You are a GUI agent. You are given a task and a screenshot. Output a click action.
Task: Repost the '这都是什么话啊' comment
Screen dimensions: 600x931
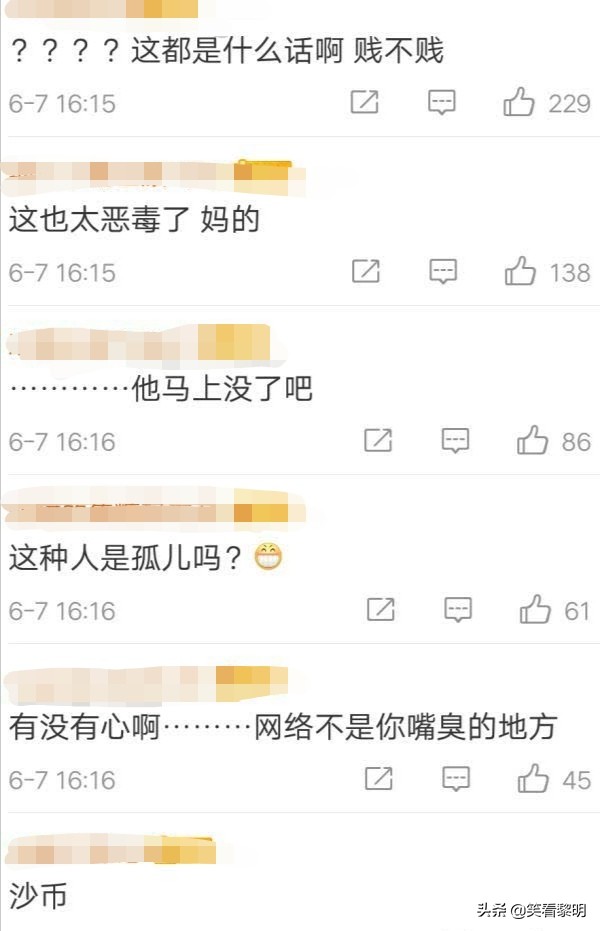coord(365,102)
